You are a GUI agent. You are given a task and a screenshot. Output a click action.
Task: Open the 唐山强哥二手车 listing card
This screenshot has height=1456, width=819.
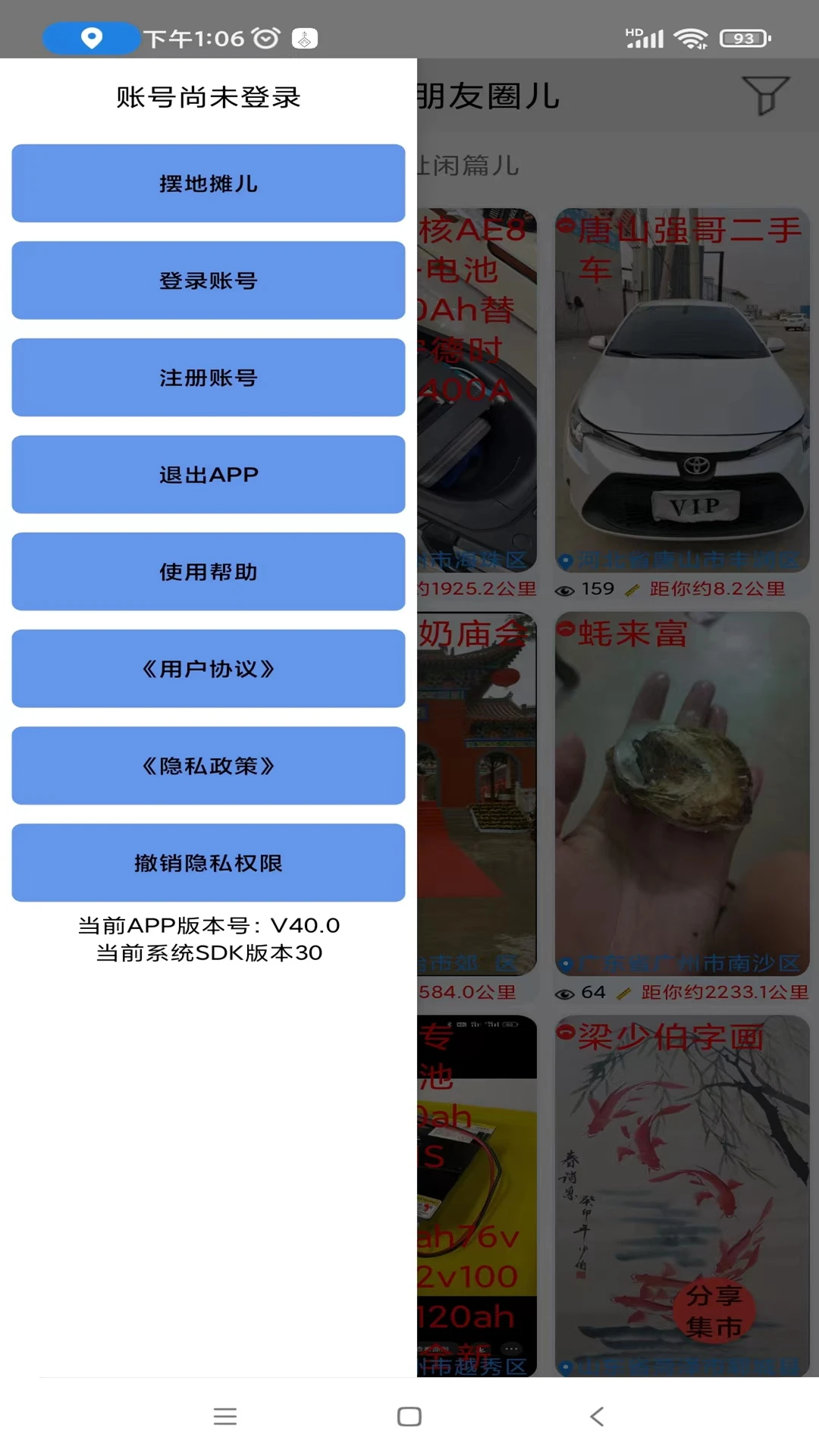tap(682, 403)
